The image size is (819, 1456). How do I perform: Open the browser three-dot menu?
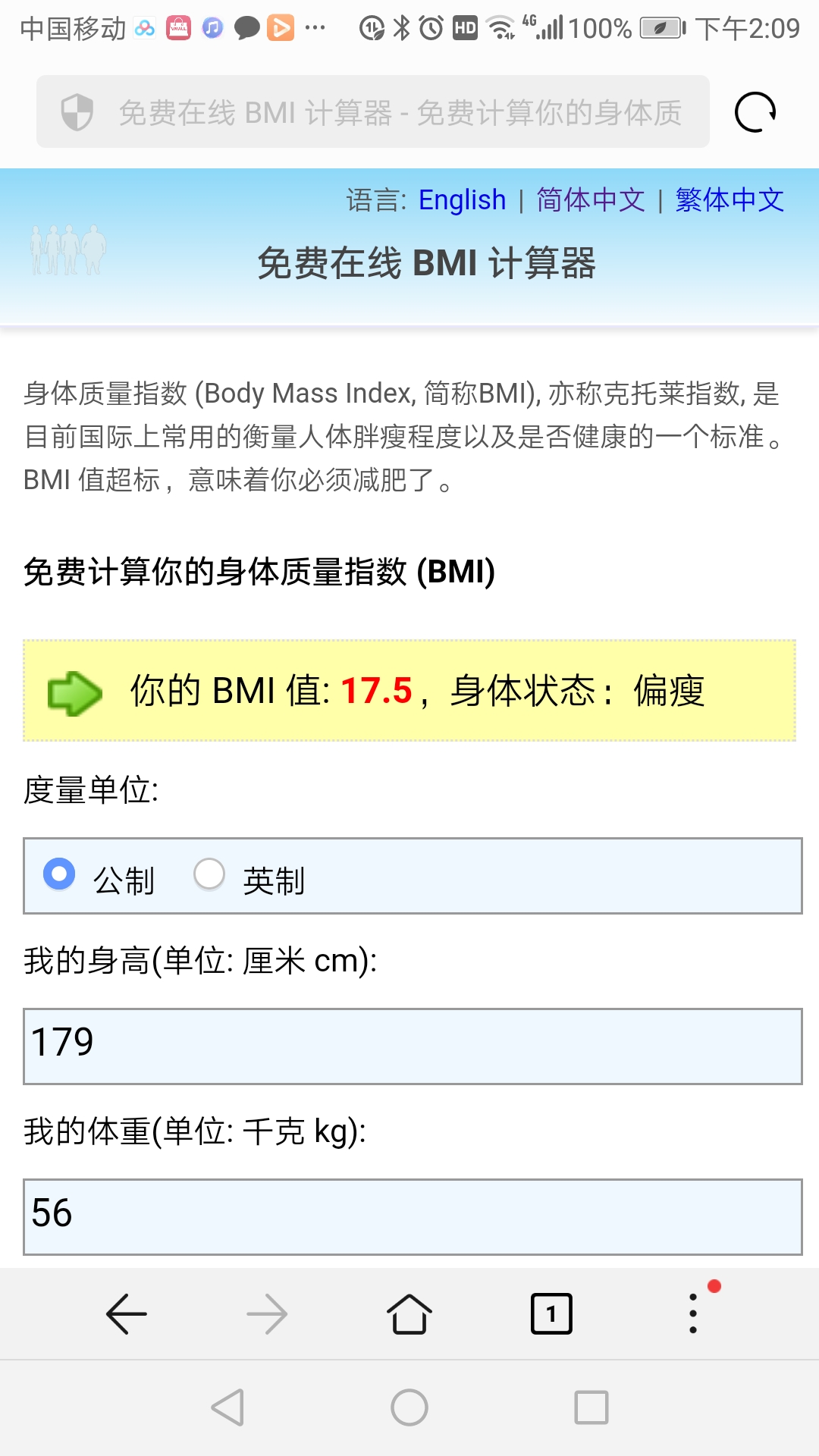pyautogui.click(x=693, y=1313)
